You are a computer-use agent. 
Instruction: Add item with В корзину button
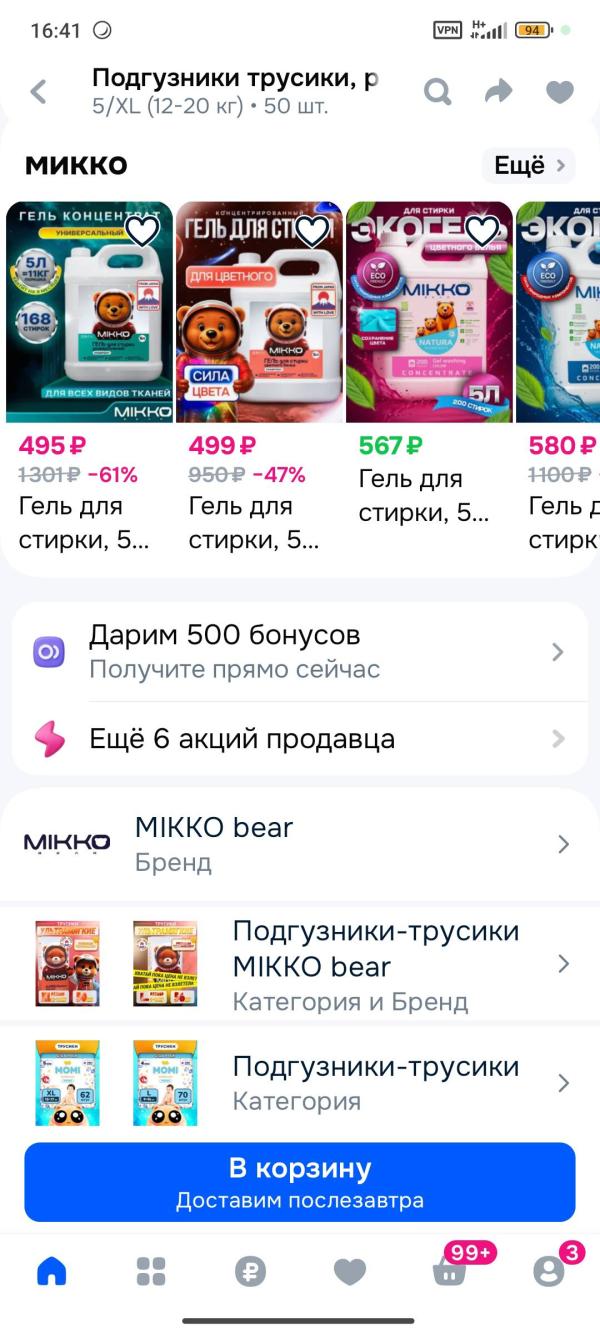click(300, 1182)
